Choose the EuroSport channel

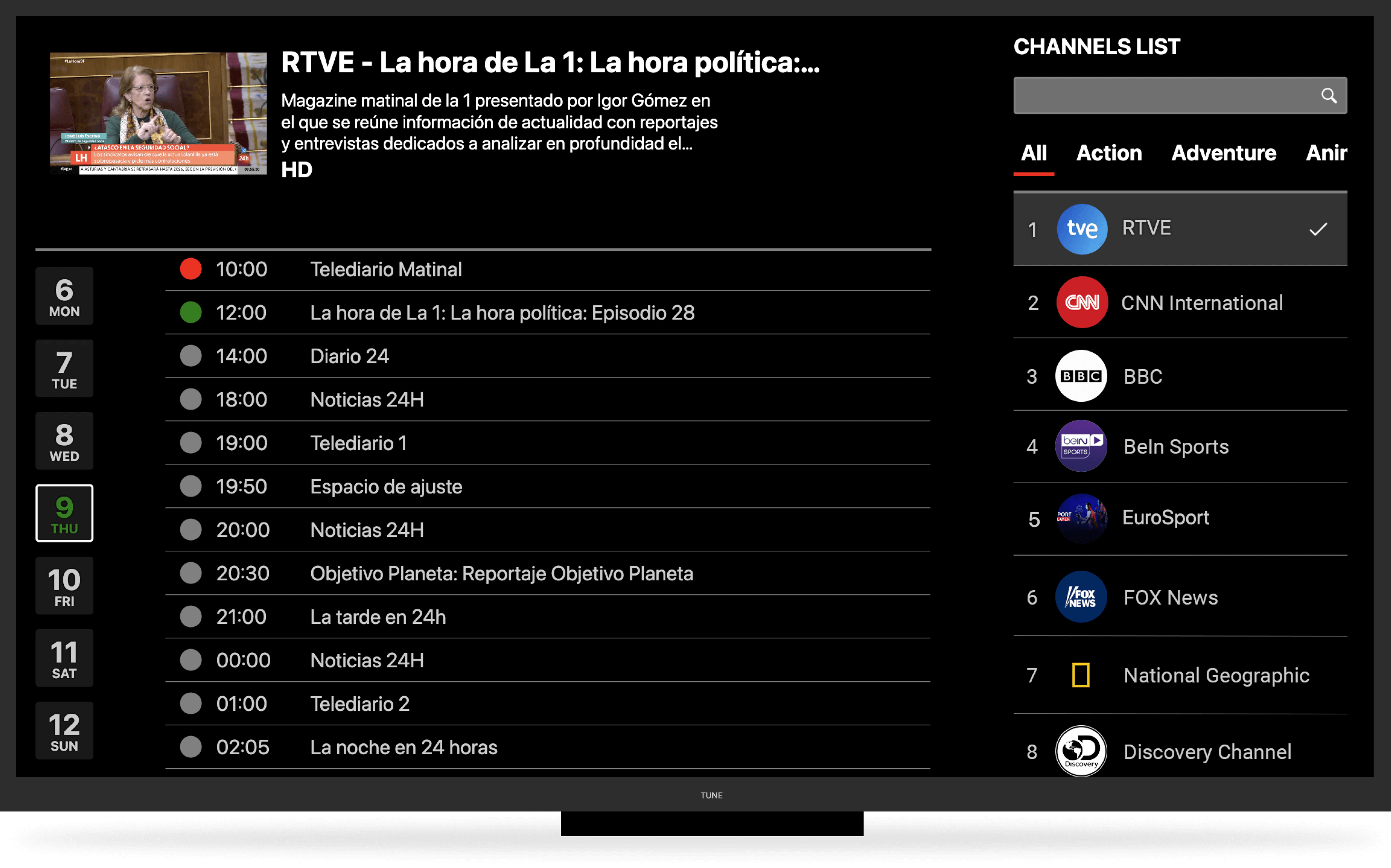point(1180,518)
